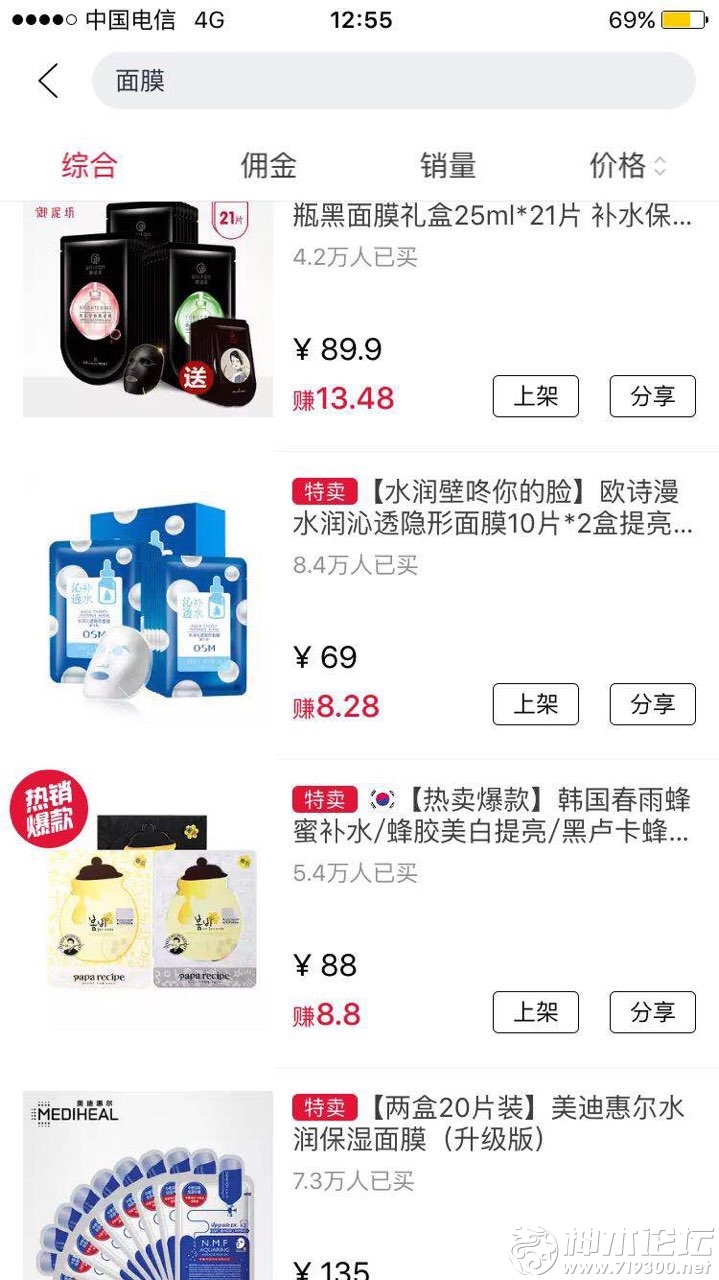Viewport: 719px width, 1280px height.
Task: Share the 韩国春雨 honey mask priced ¥88
Action: pyautogui.click(x=652, y=1012)
